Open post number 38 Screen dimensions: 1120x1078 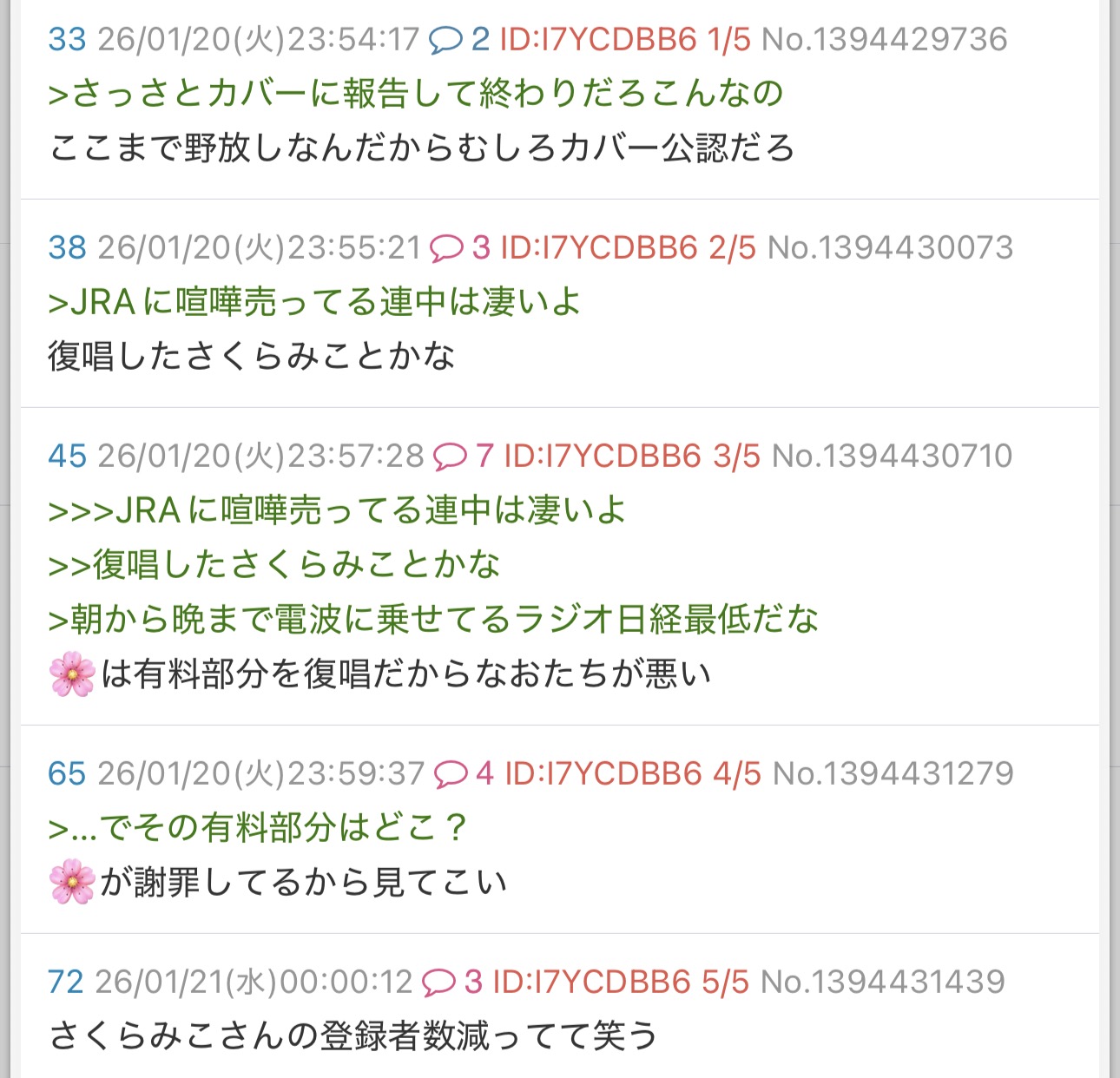[67, 247]
